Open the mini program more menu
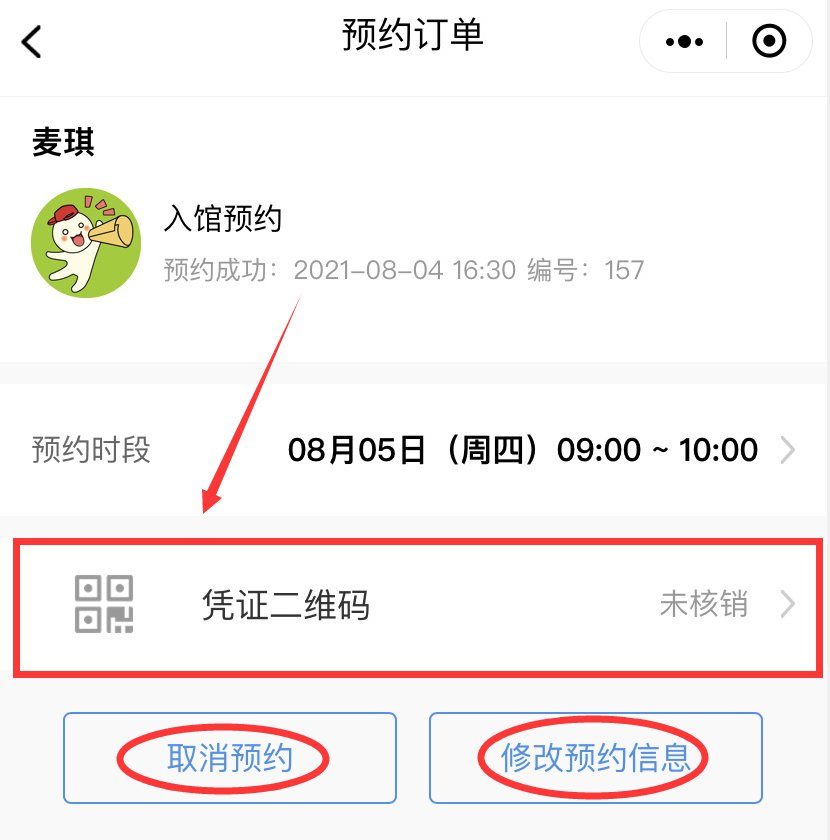Screen dimensions: 830x840 click(684, 42)
